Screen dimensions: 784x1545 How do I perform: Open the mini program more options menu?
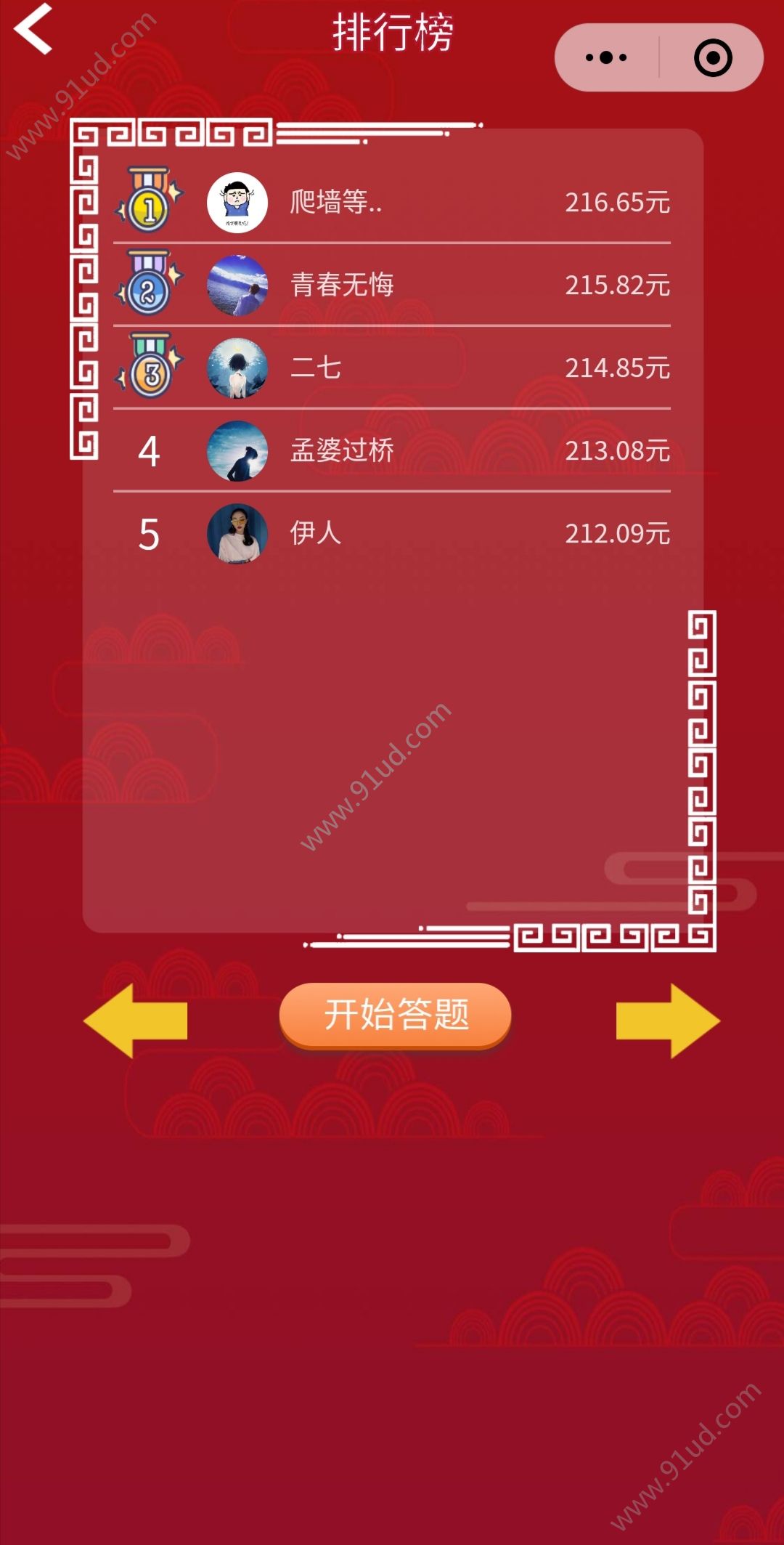(x=606, y=57)
